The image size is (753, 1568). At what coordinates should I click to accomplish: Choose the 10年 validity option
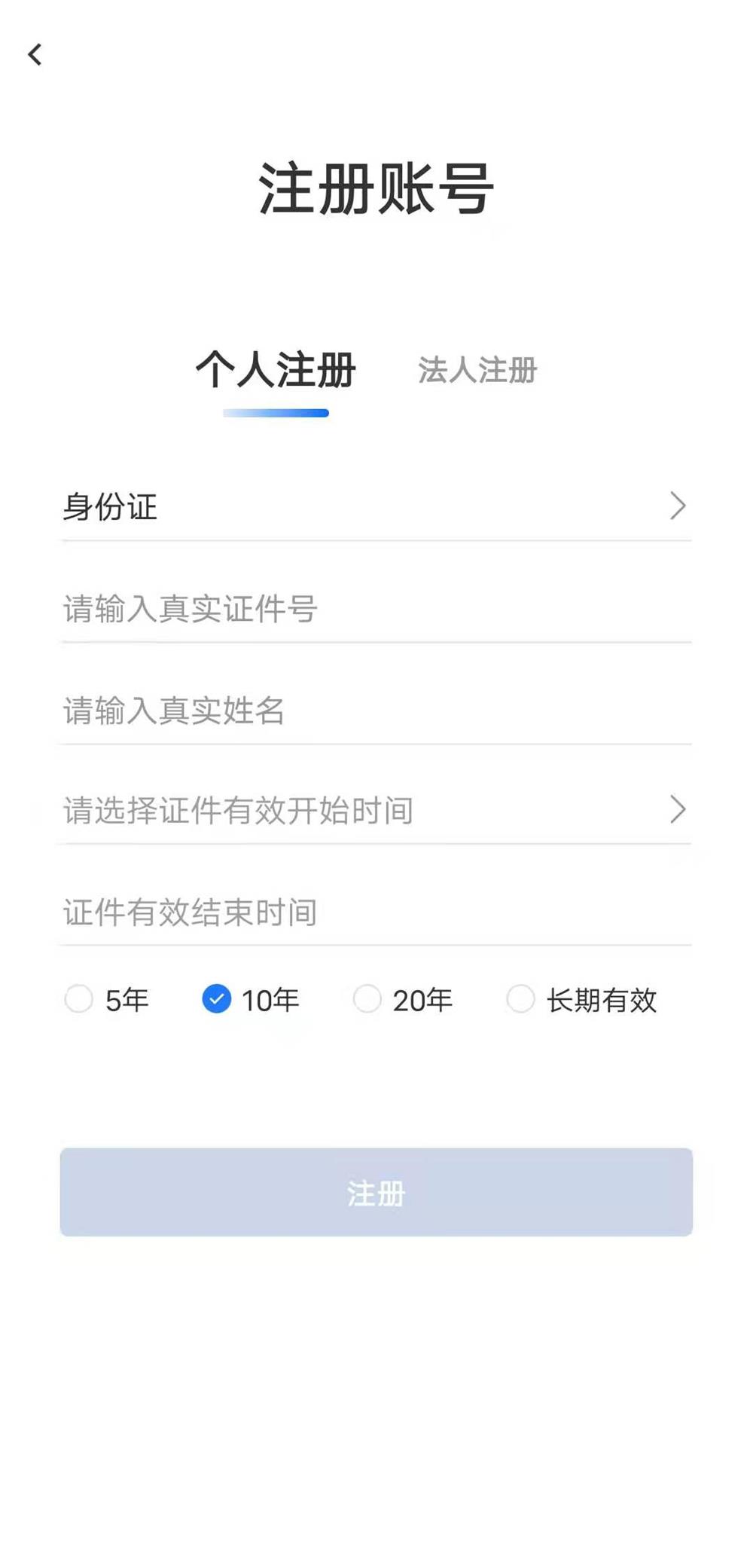click(217, 999)
